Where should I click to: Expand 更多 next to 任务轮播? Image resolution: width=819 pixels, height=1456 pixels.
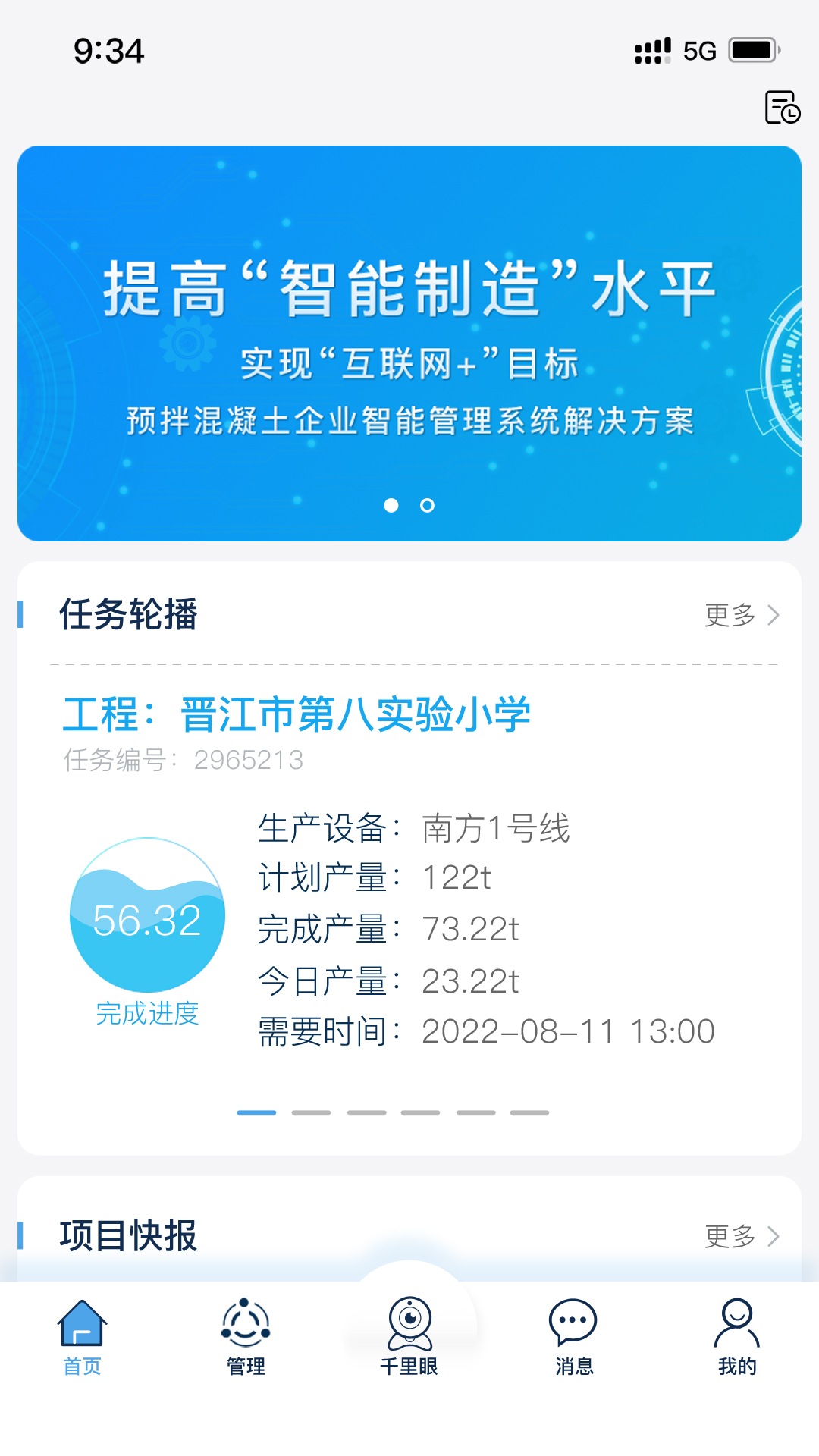[730, 617]
